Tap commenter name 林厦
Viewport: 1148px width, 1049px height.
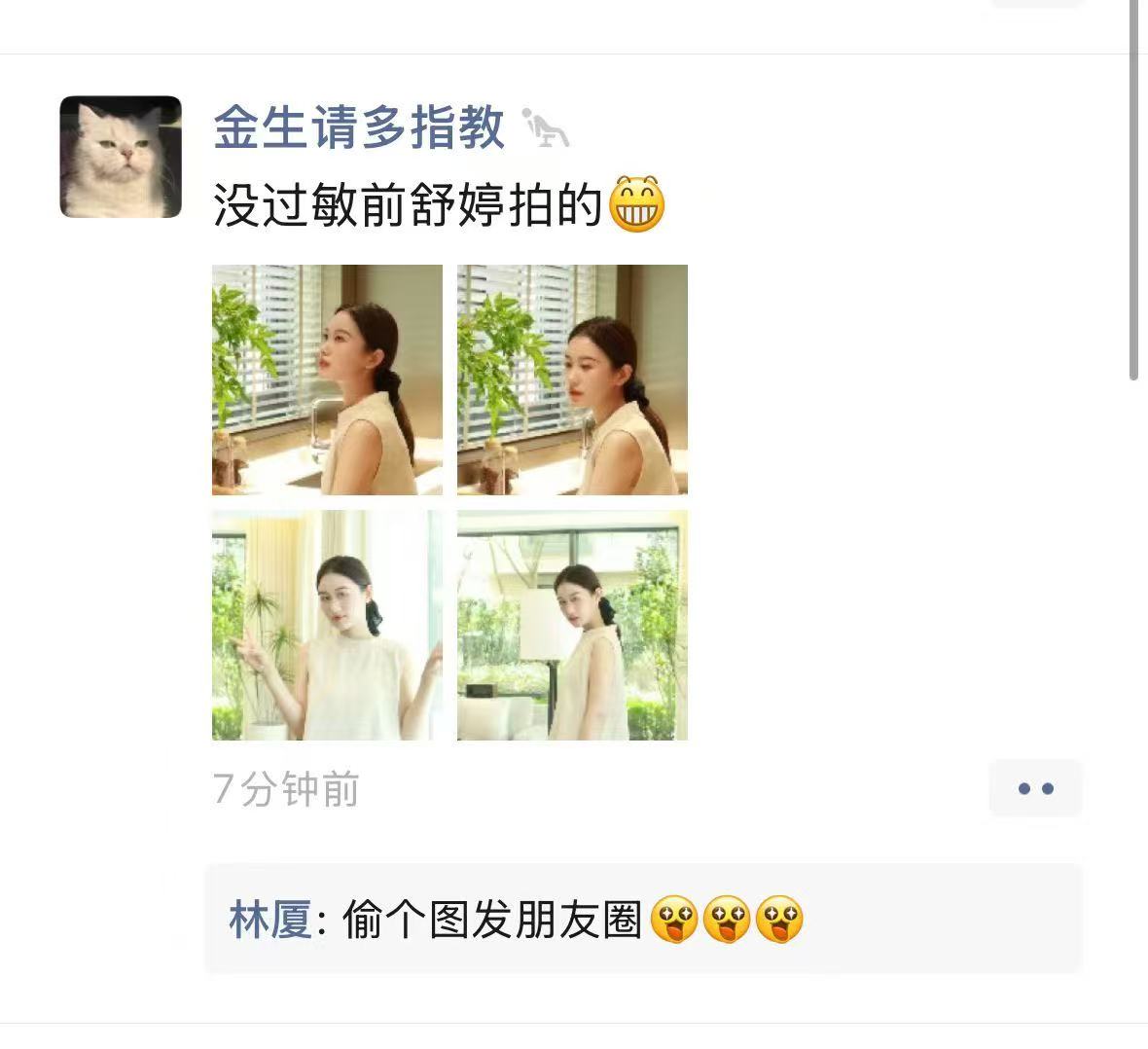269,920
